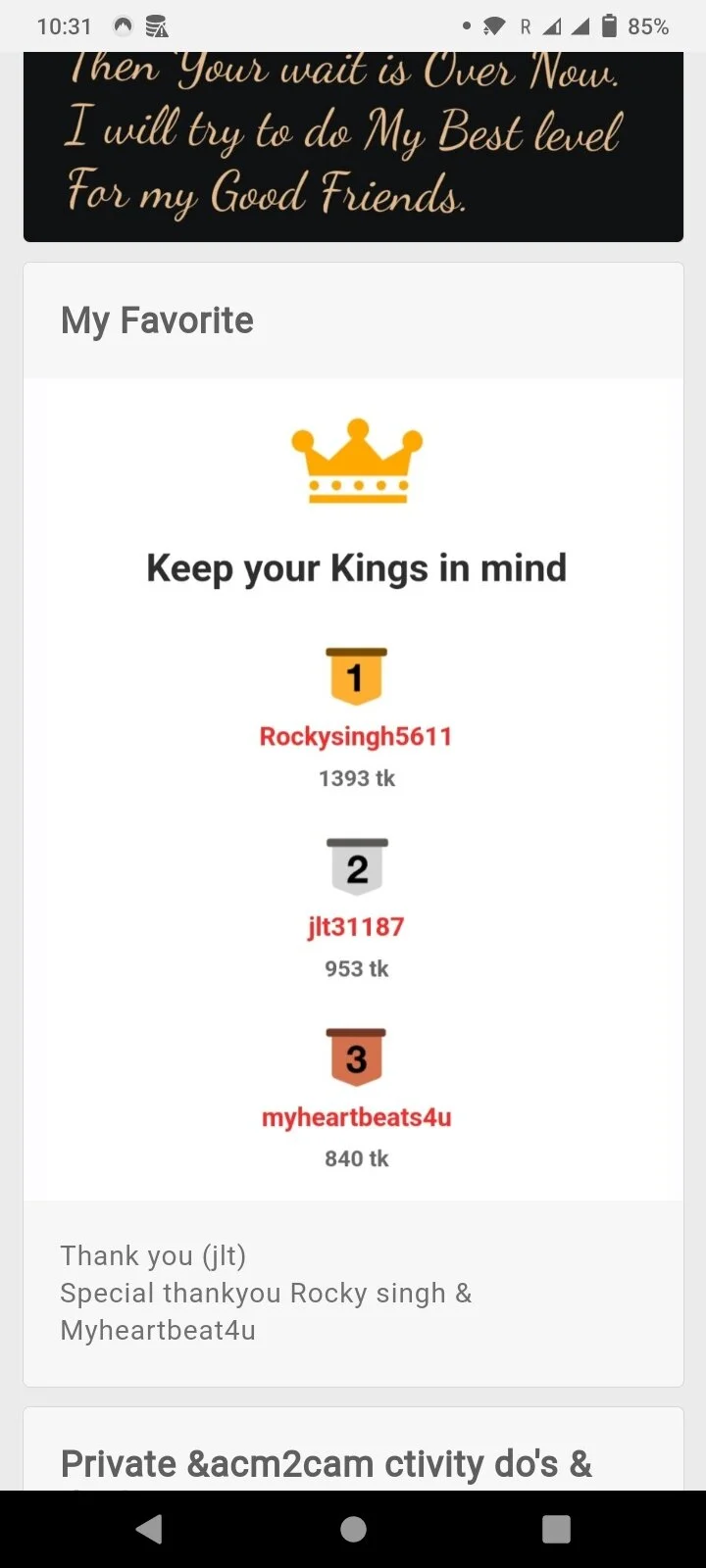Screen dimensions: 706x1568
Task: Open Rockysingh5611's profile link
Action: click(x=355, y=737)
